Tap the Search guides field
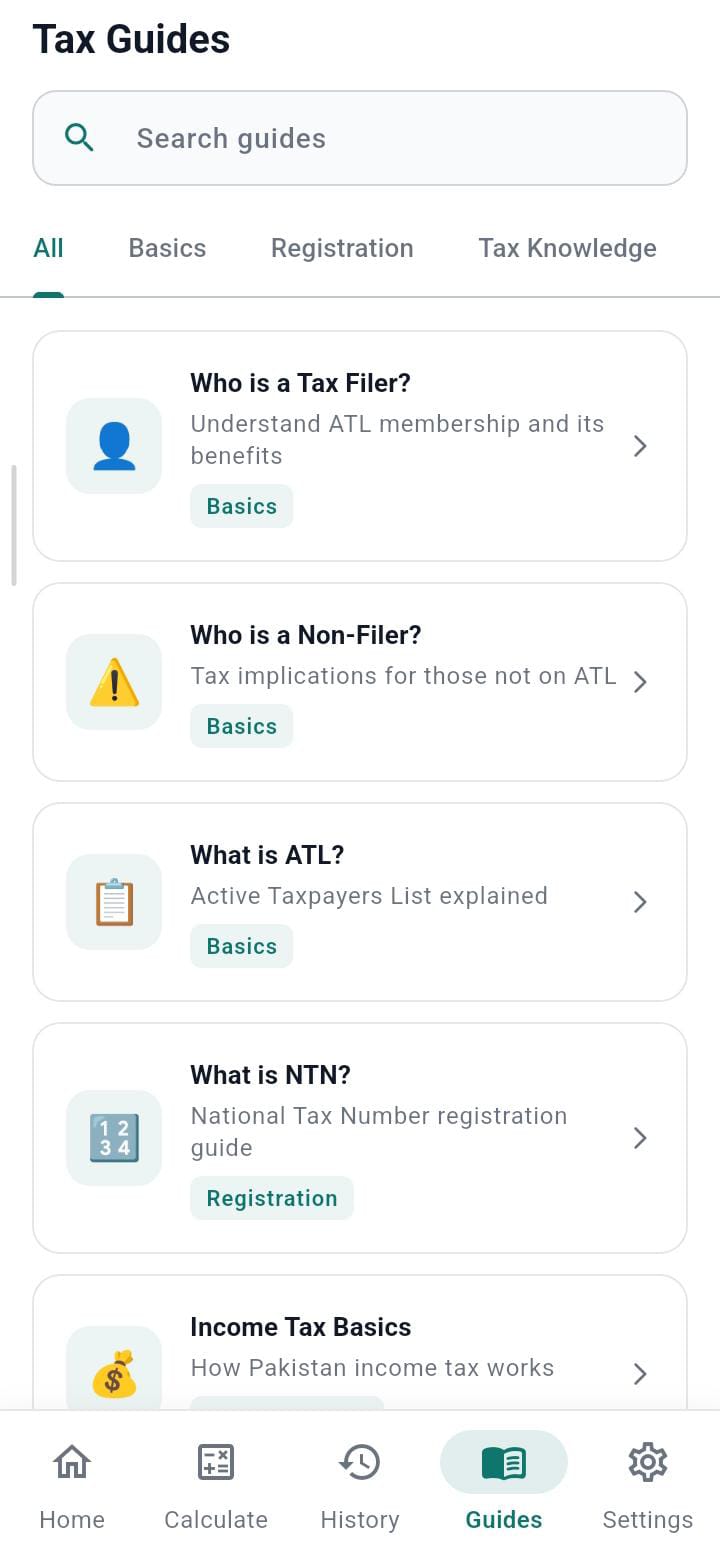The width and height of the screenshot is (720, 1553). pyautogui.click(x=360, y=138)
